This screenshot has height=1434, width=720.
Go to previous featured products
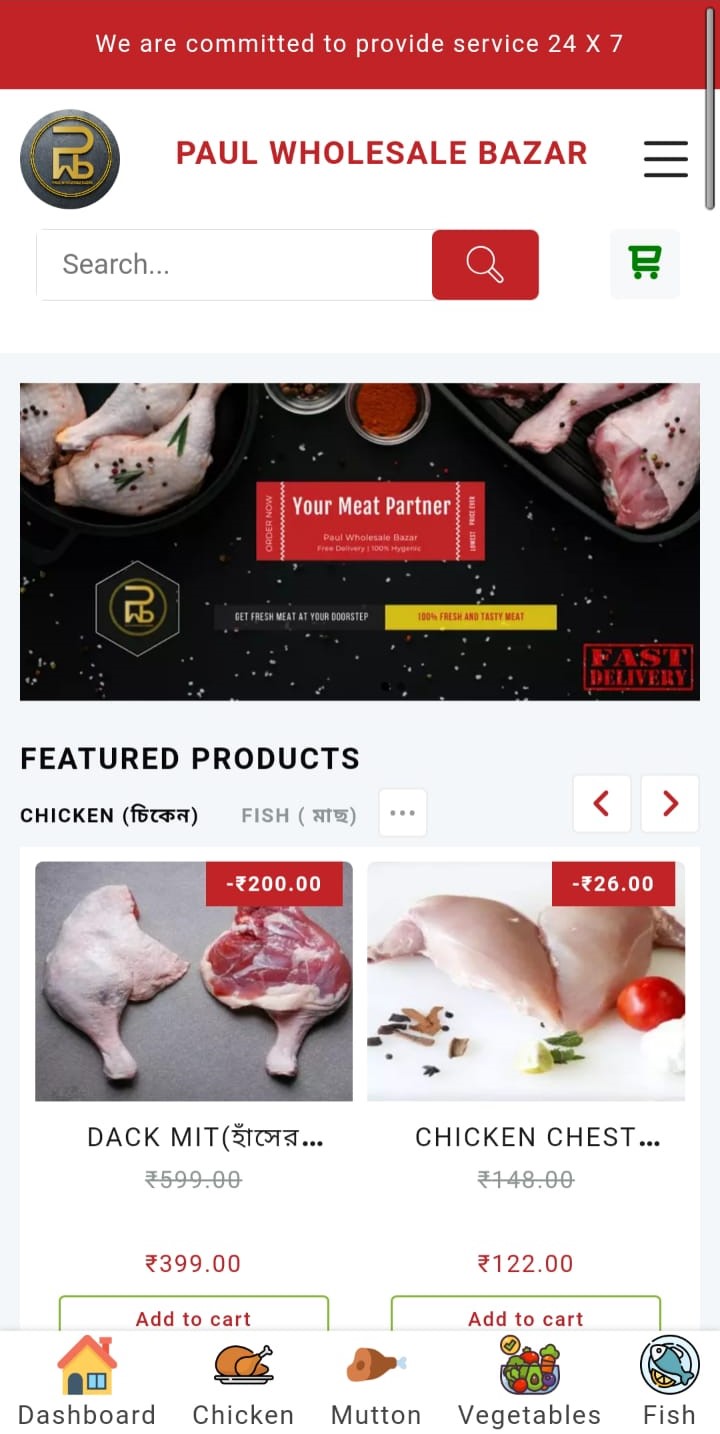(x=601, y=803)
